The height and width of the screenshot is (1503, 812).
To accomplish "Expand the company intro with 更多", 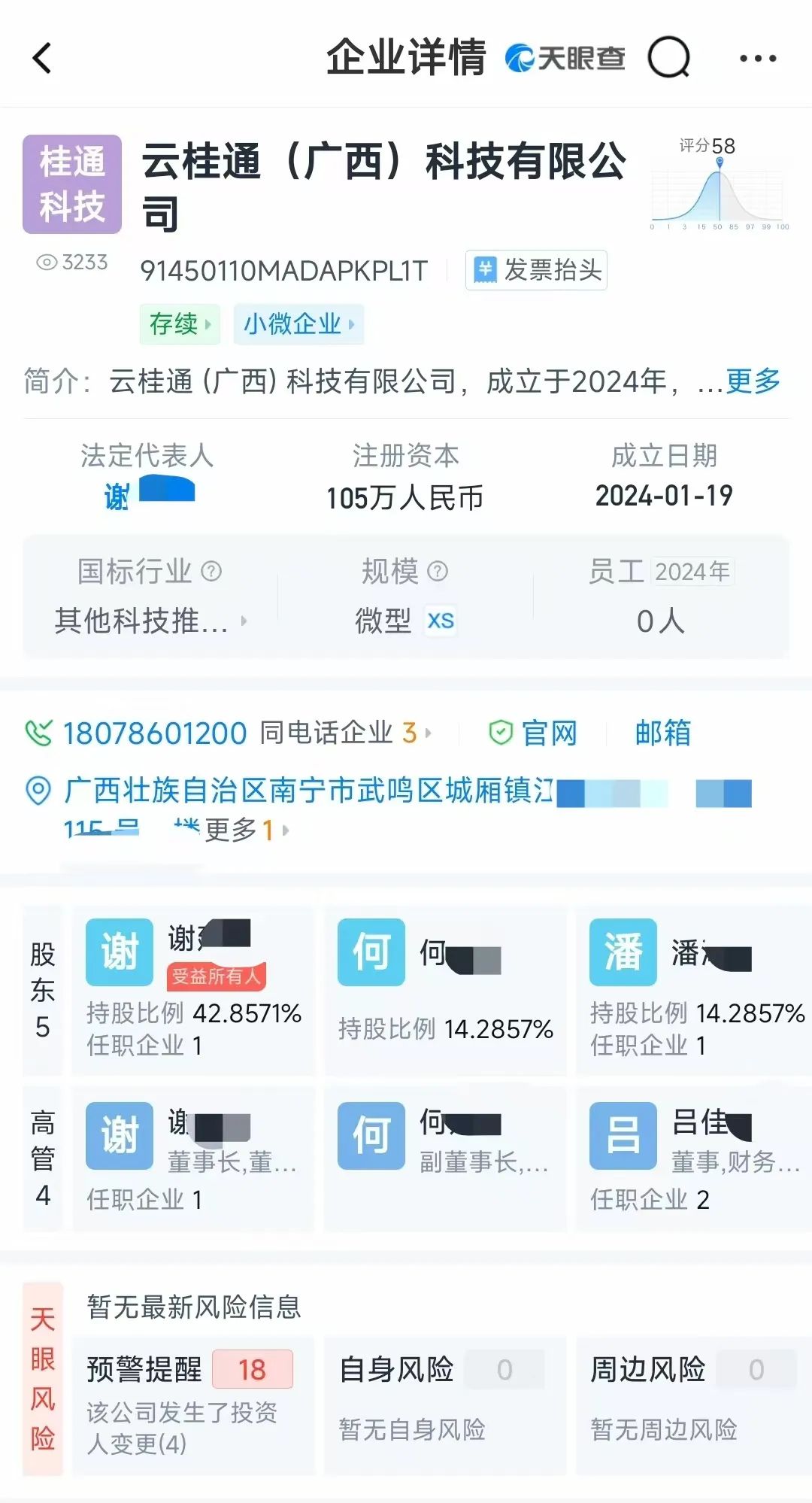I will [x=753, y=381].
